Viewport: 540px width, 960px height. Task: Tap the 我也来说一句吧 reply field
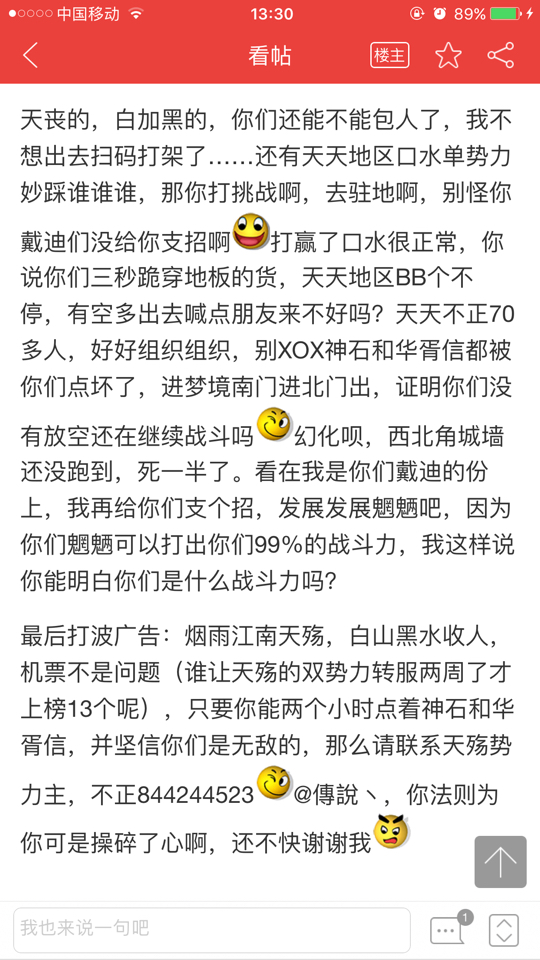[212, 929]
